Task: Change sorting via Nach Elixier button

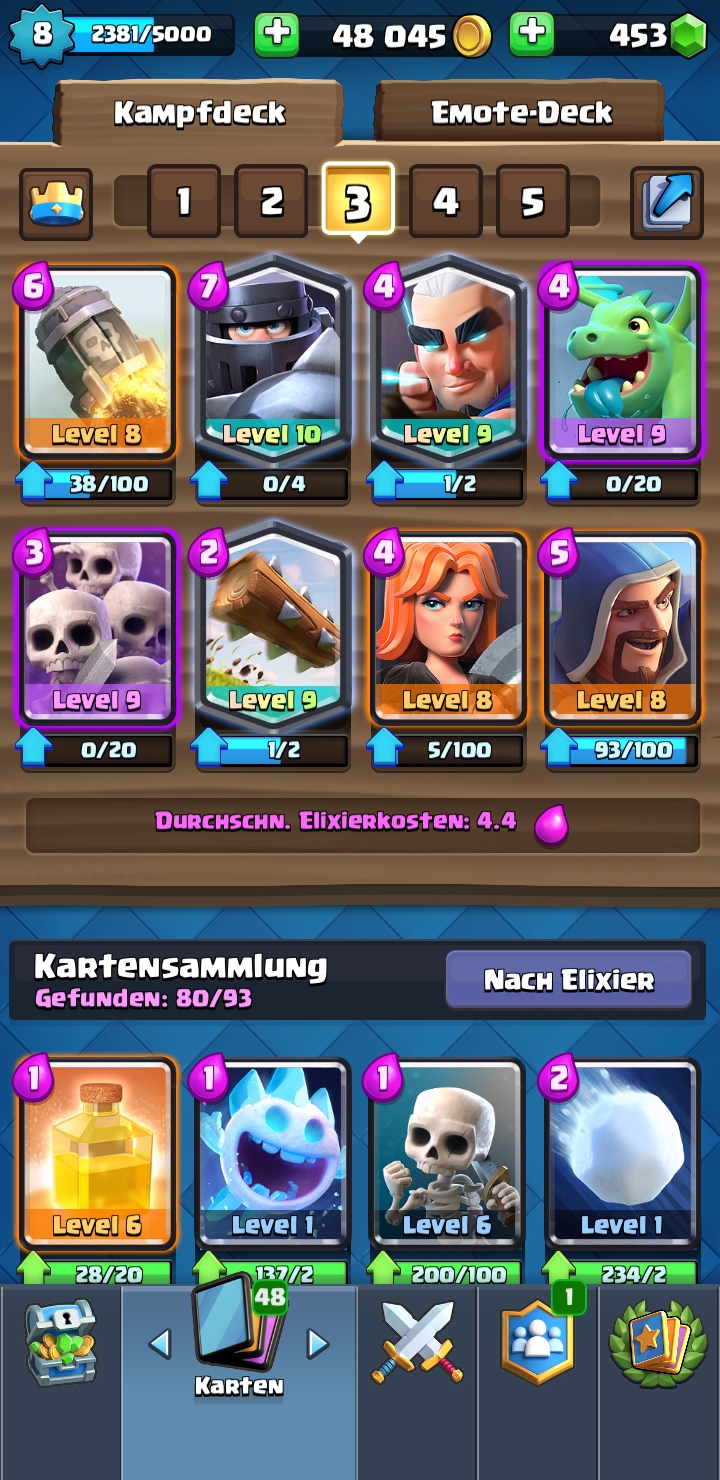Action: pyautogui.click(x=568, y=980)
